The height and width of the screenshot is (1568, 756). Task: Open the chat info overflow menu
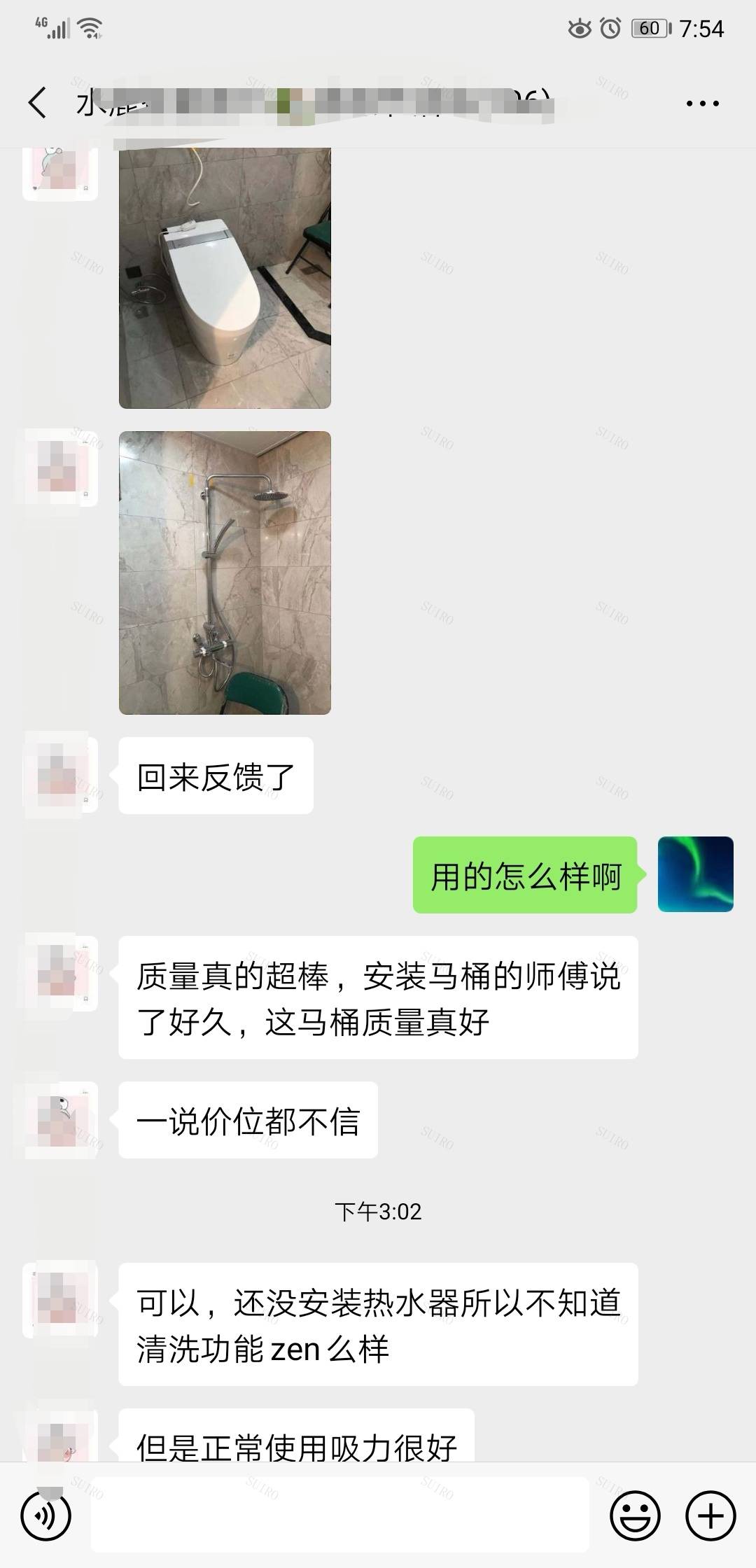[702, 104]
